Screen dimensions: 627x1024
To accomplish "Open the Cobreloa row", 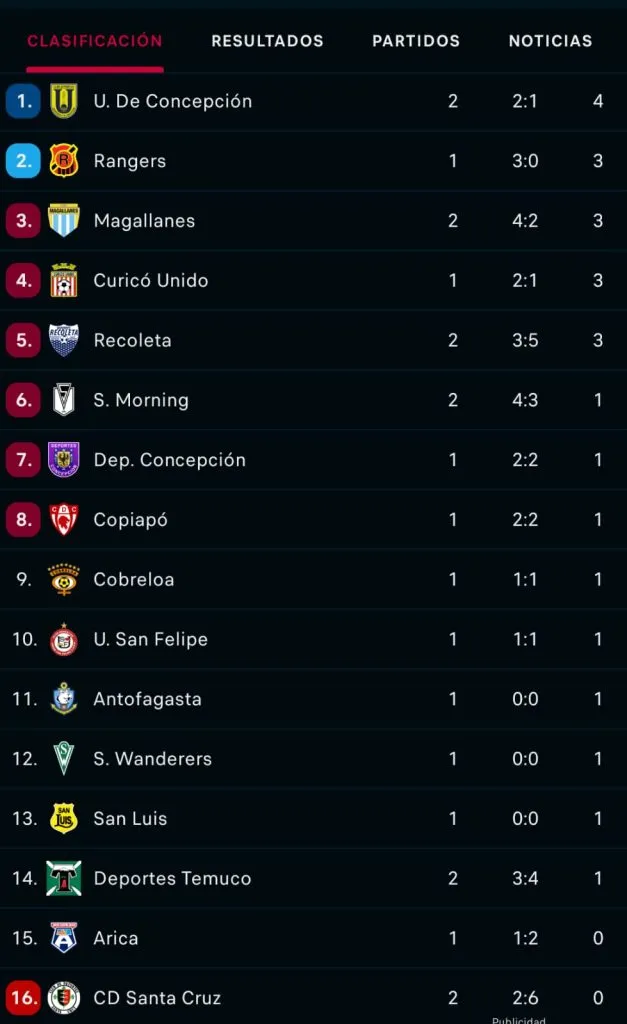I will pos(133,580).
